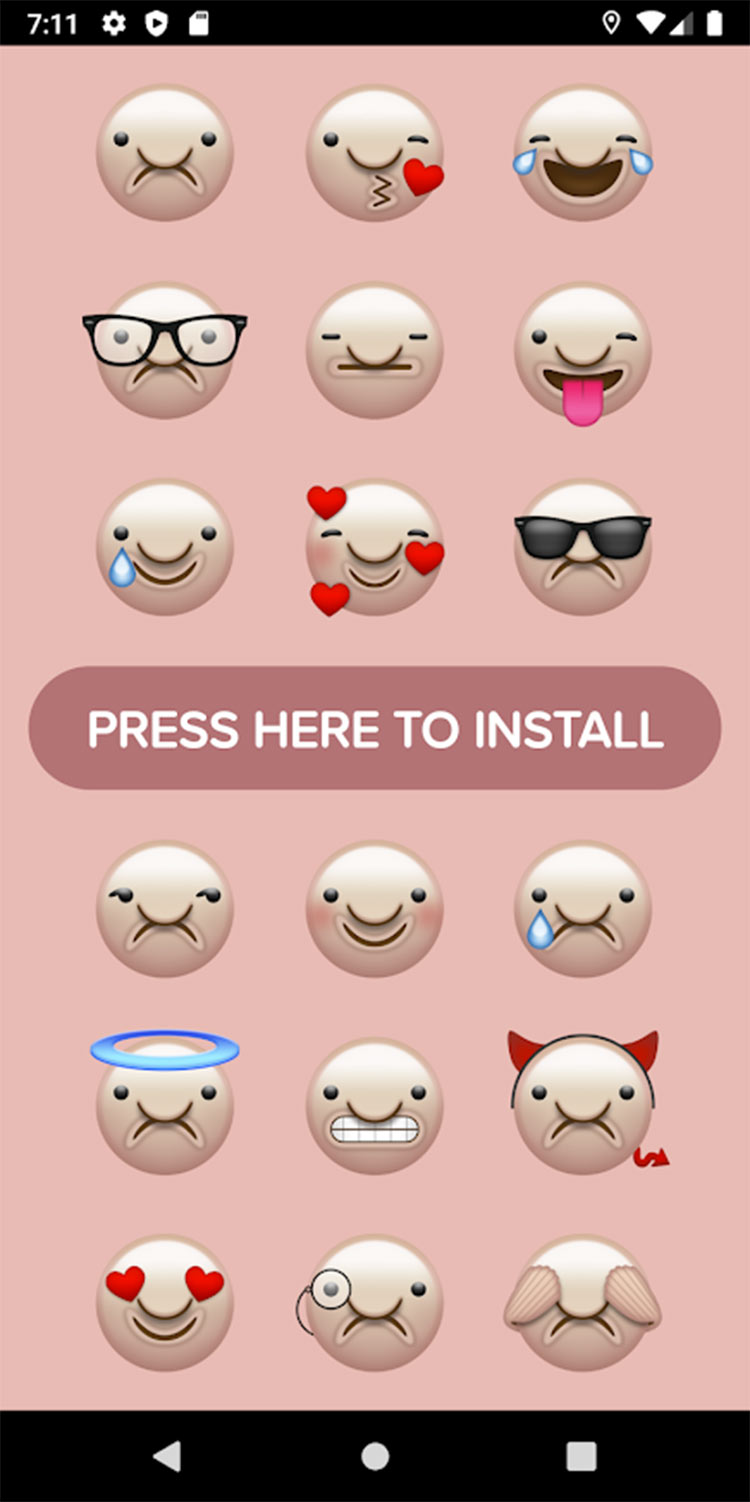Go back using the system back button
Image resolution: width=750 pixels, height=1502 pixels.
[167, 1456]
